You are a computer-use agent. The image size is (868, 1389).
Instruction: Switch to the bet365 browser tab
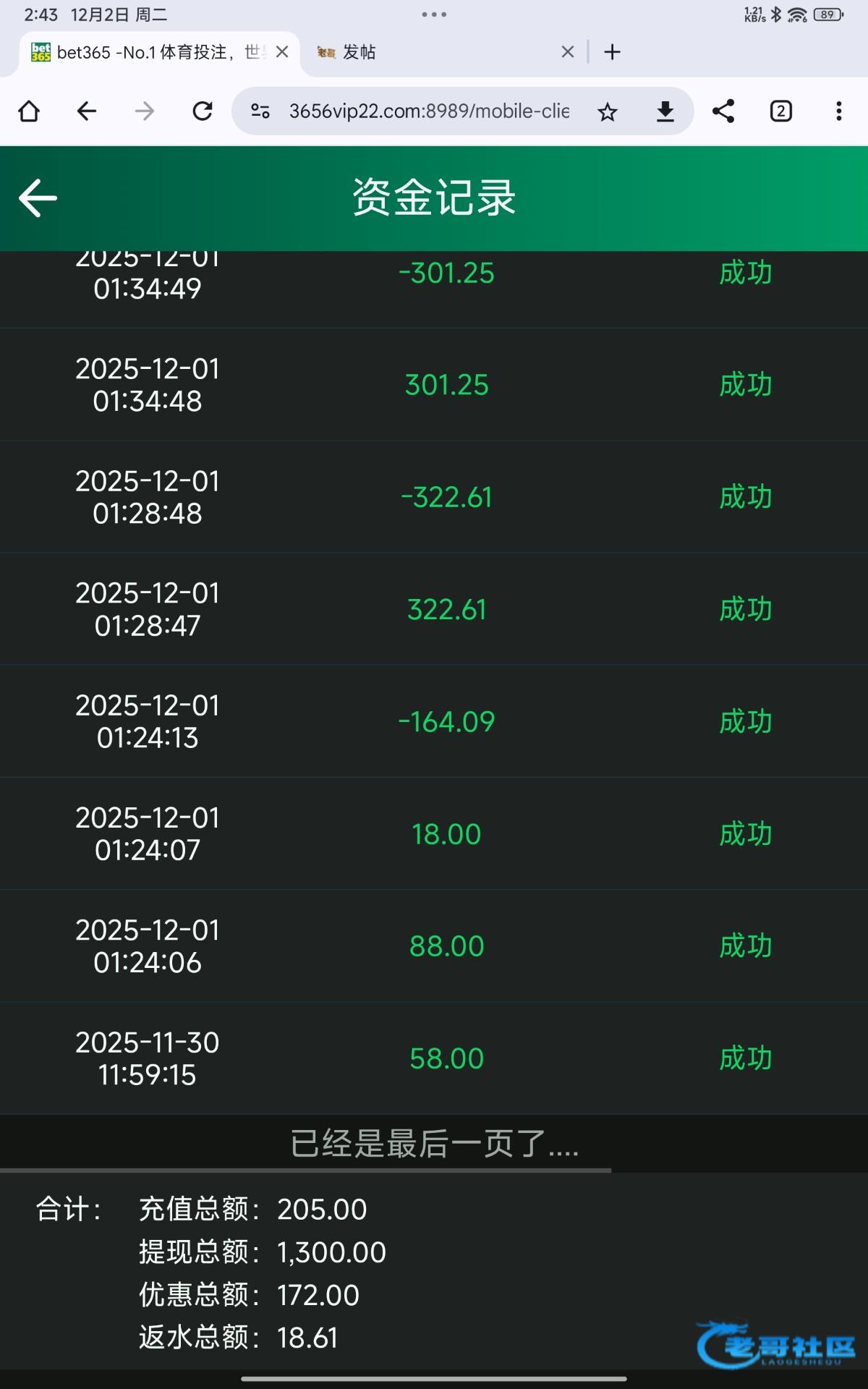[x=145, y=52]
